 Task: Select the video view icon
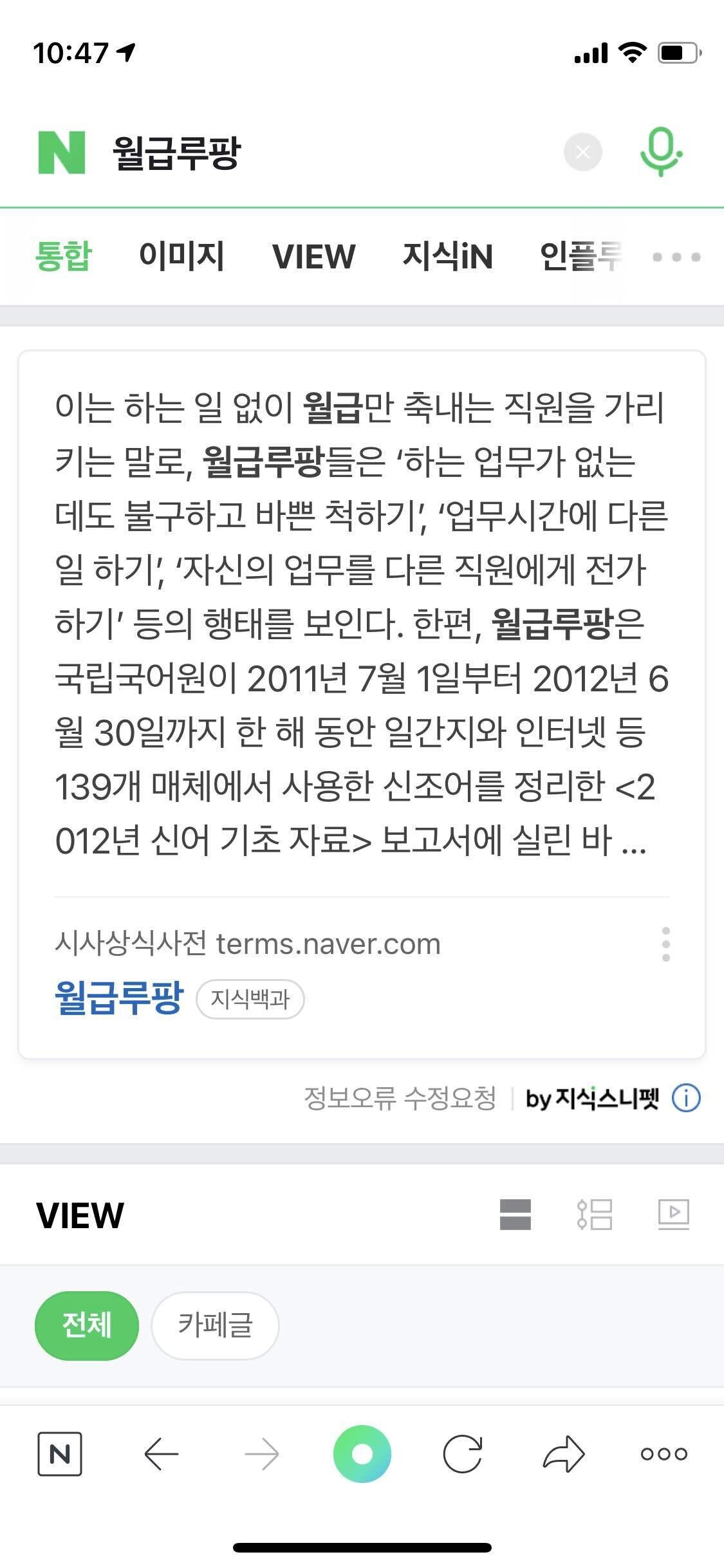coord(674,1215)
